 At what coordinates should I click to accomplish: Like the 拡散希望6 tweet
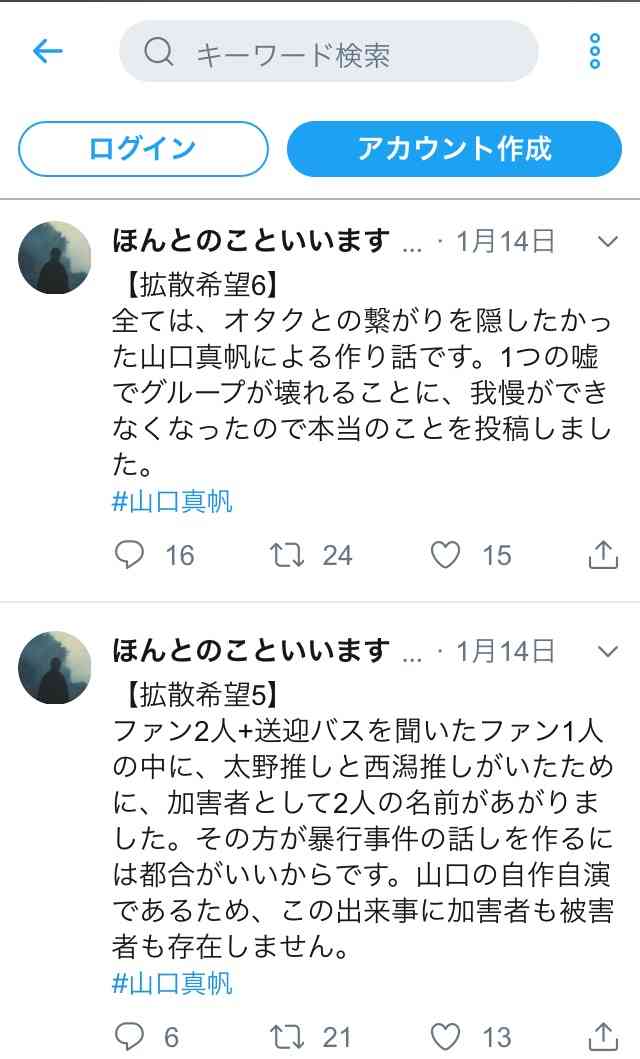click(x=446, y=555)
